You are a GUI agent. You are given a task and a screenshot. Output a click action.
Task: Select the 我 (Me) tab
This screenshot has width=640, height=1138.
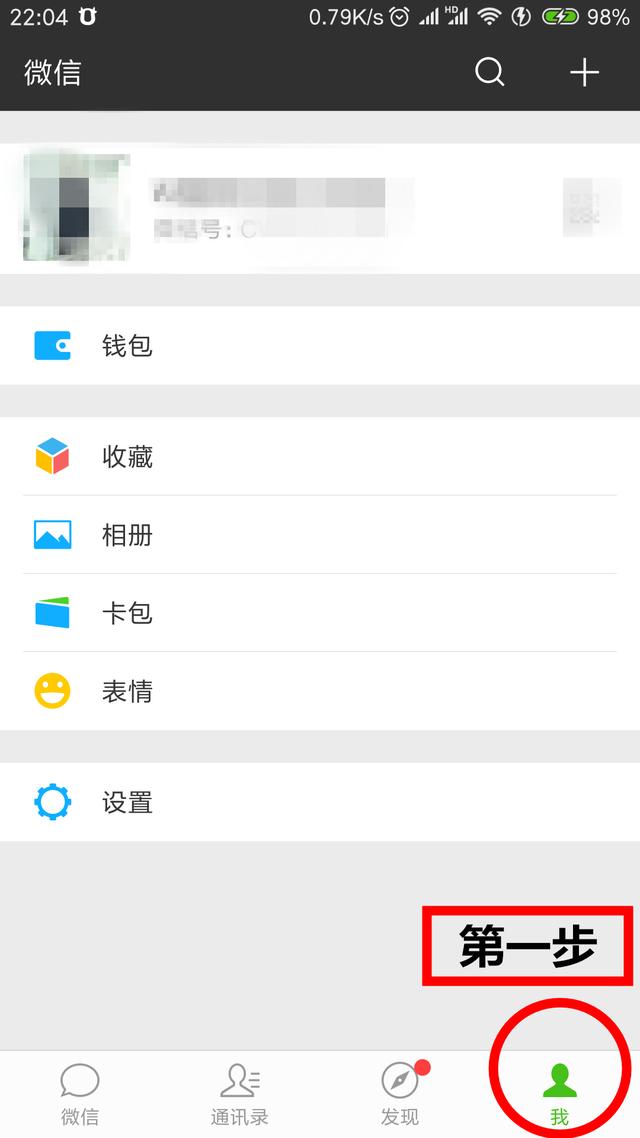coord(559,1094)
